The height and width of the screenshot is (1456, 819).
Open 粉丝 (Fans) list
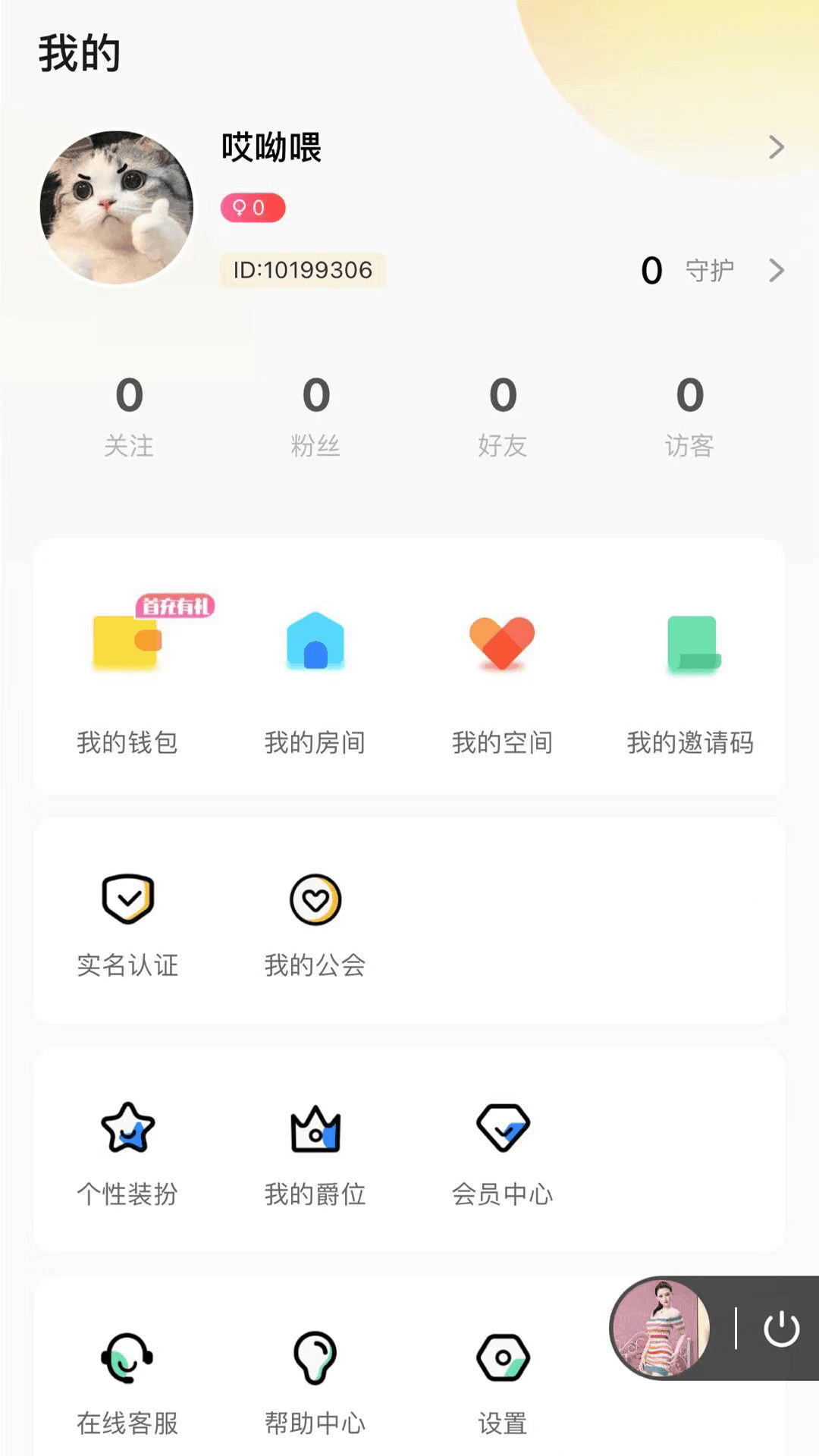point(315,417)
